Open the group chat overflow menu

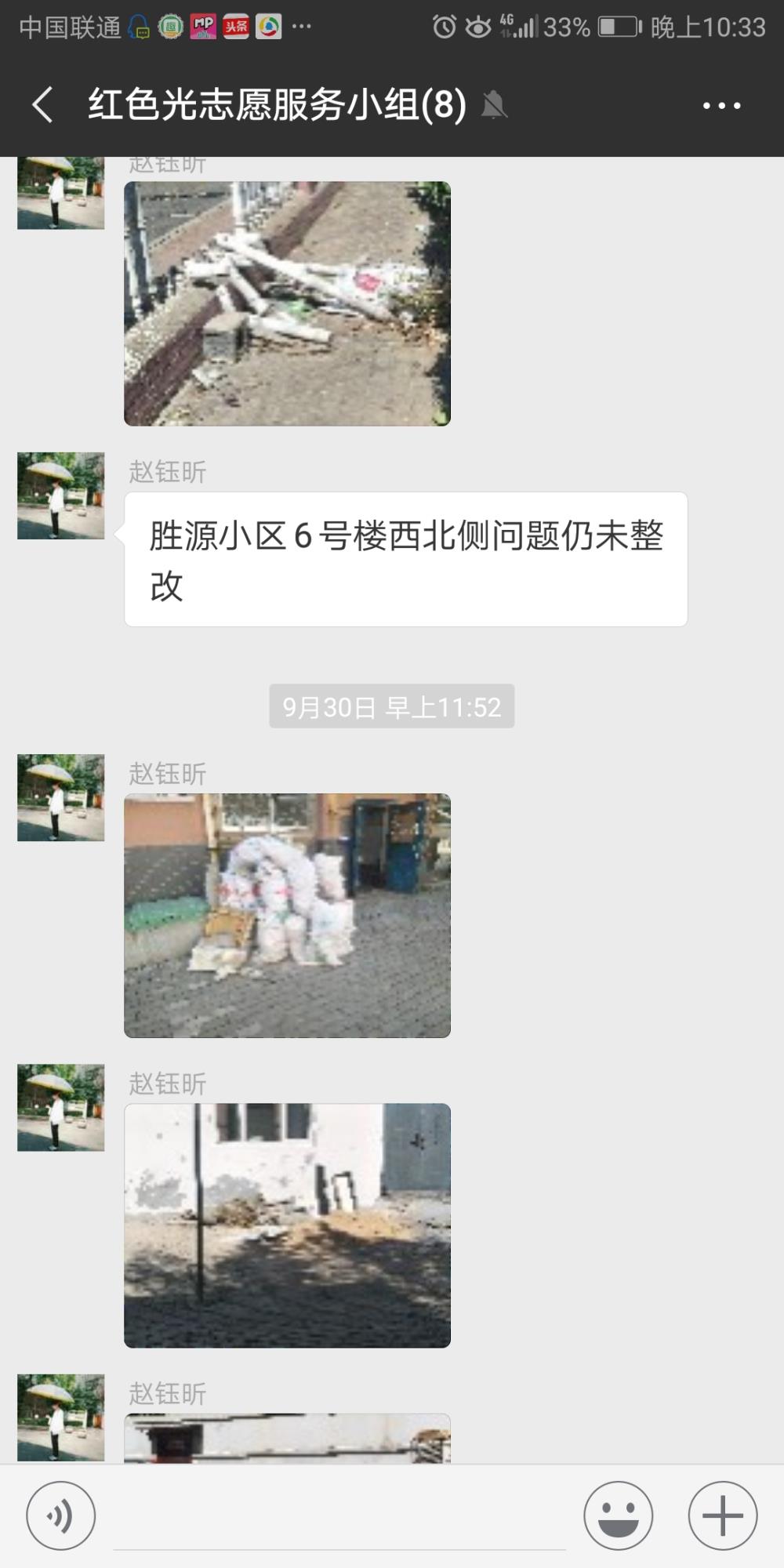721,105
